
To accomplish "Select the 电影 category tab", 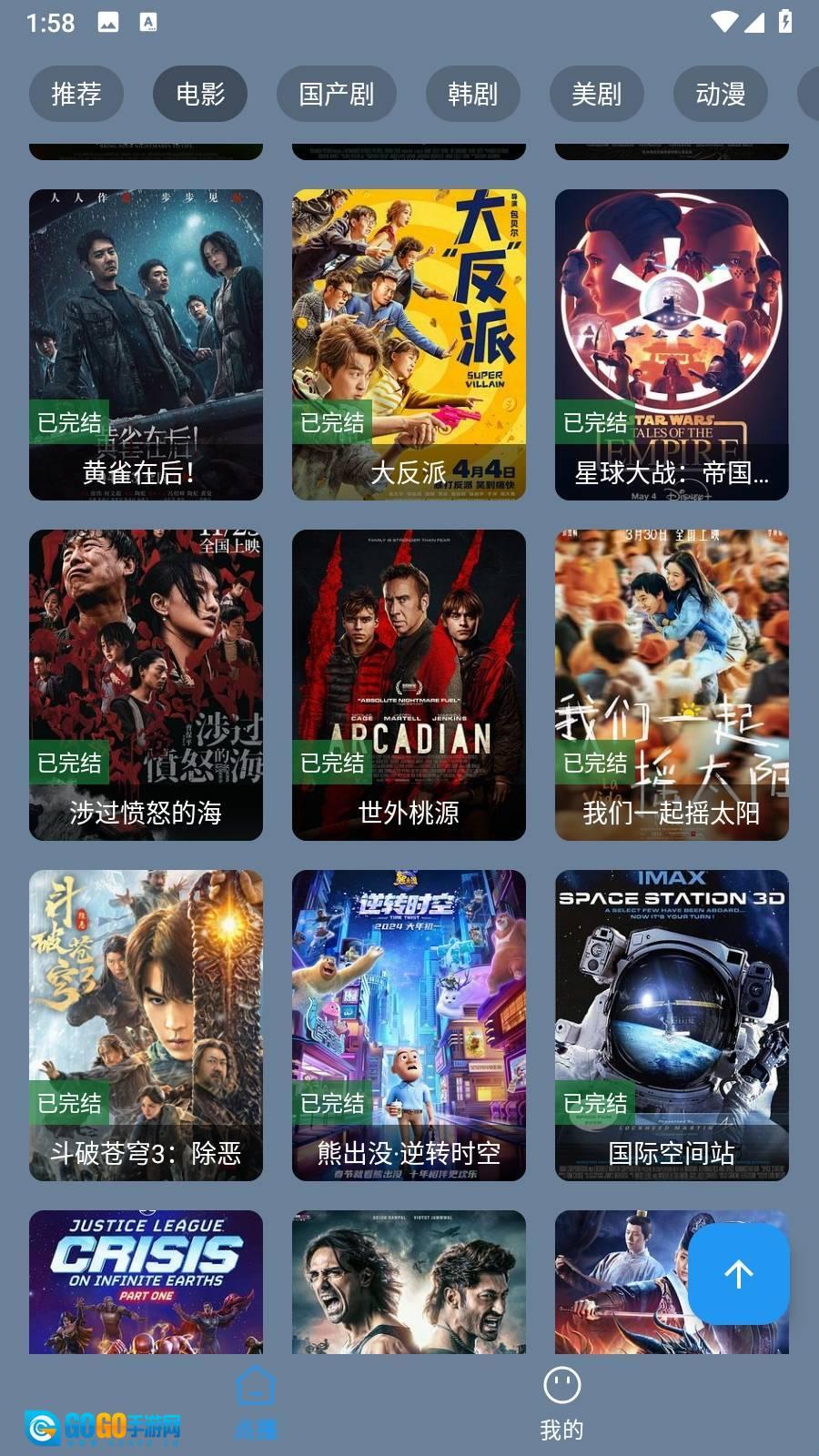I will point(200,94).
